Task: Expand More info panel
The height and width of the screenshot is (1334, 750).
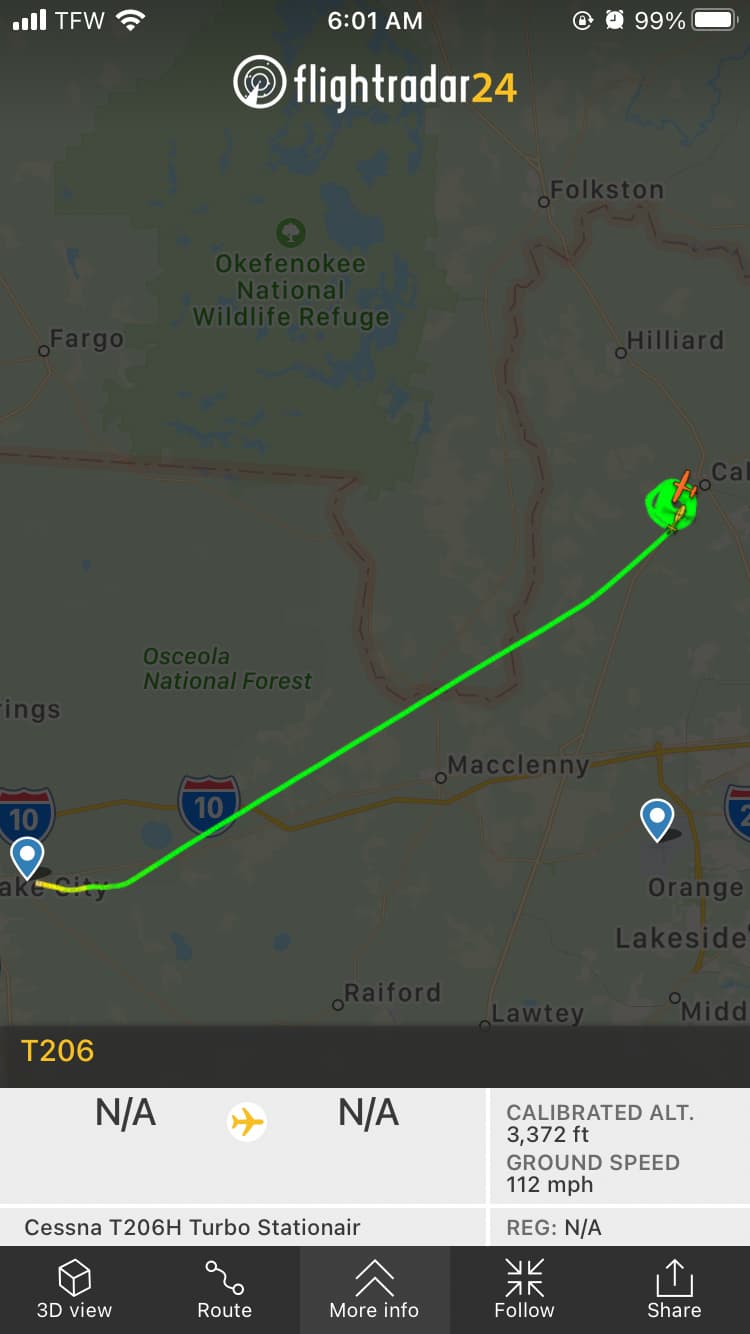Action: (374, 1289)
